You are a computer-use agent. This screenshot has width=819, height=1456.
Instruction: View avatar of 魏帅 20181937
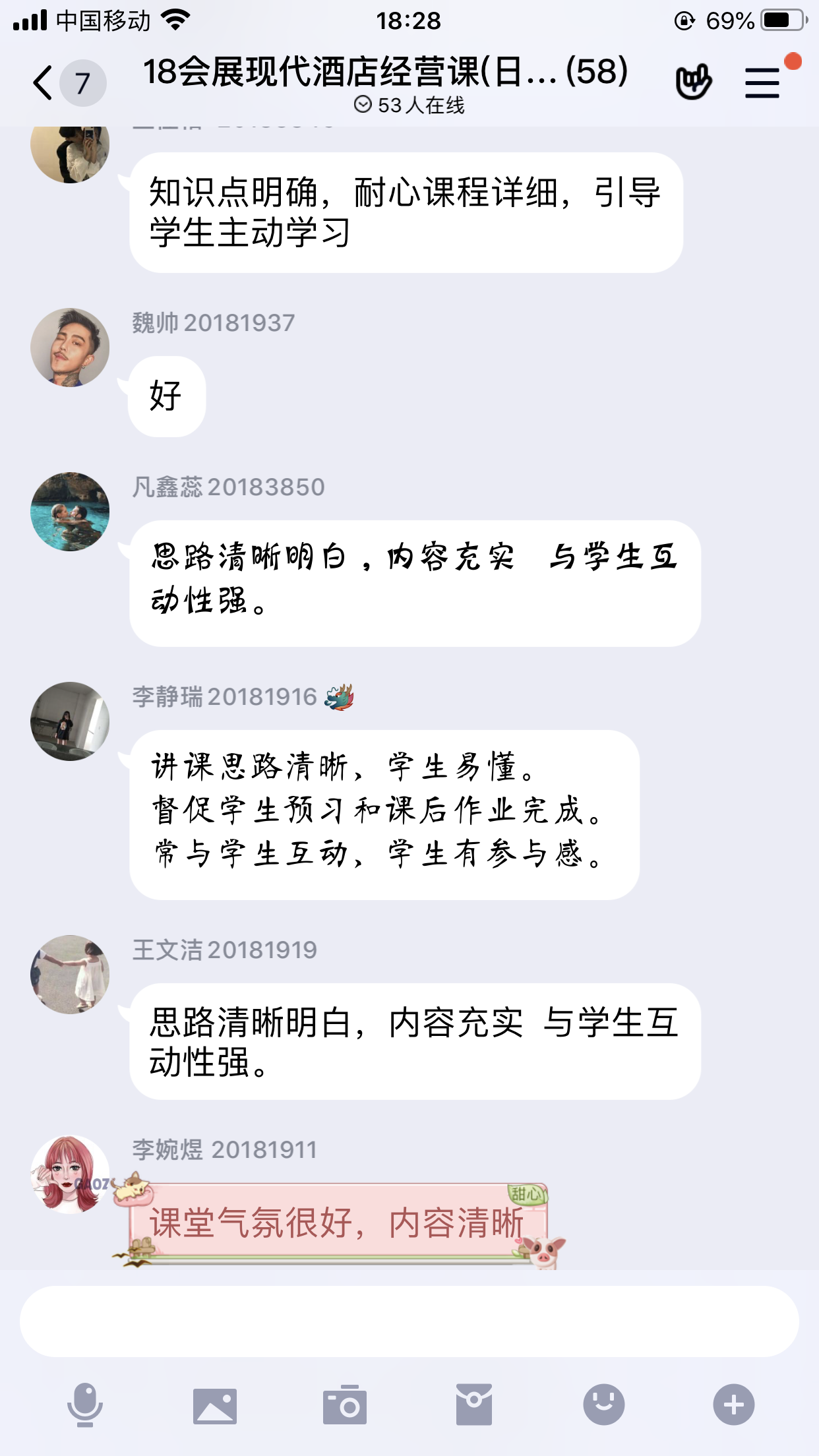coord(70,348)
